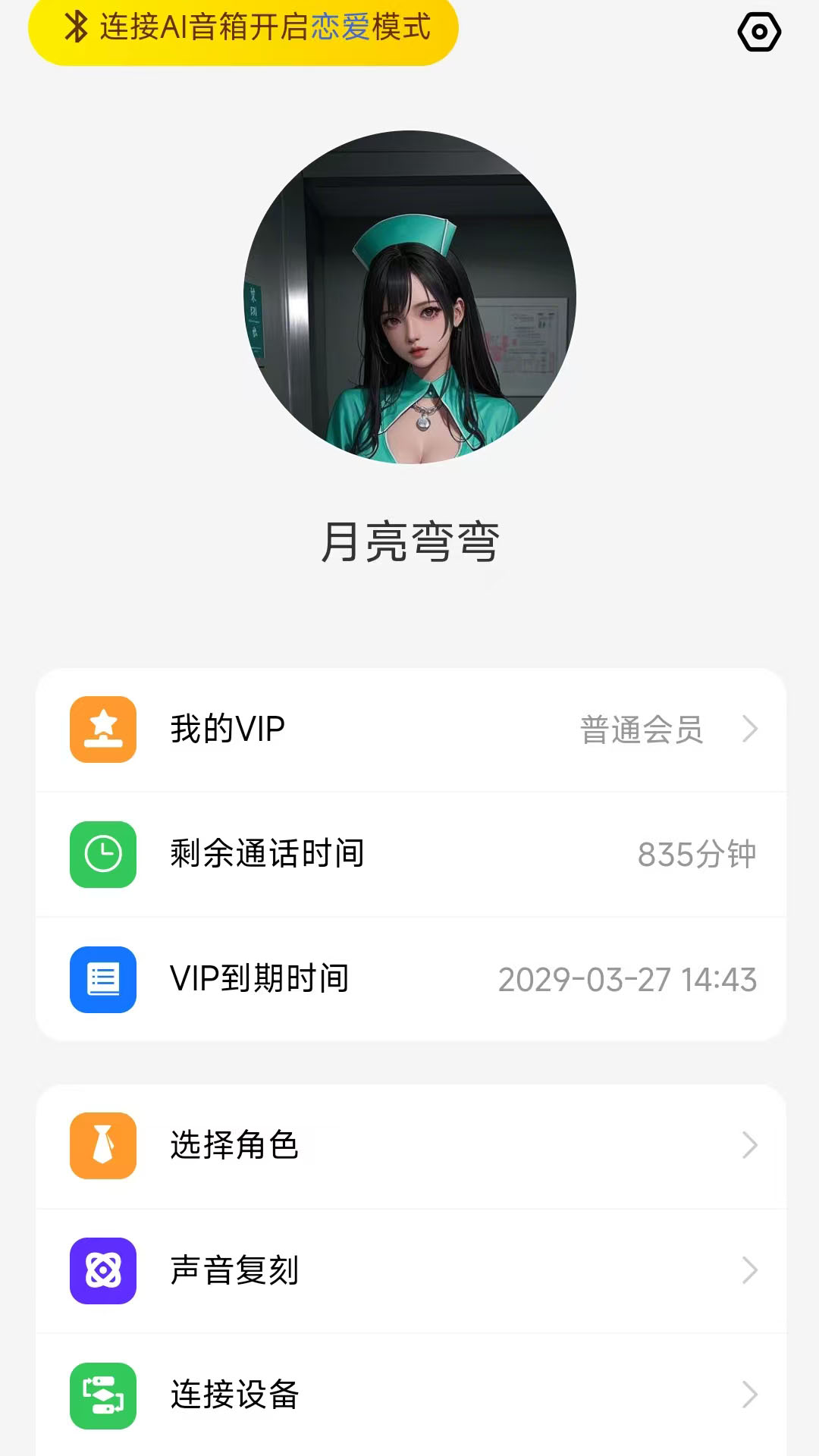Open settings with the gear icon
The image size is (819, 1456).
click(x=758, y=32)
